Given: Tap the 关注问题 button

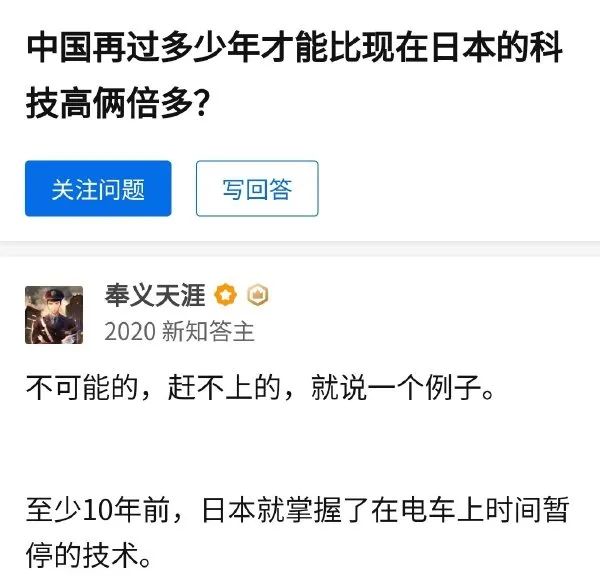Looking at the screenshot, I should tap(98, 189).
